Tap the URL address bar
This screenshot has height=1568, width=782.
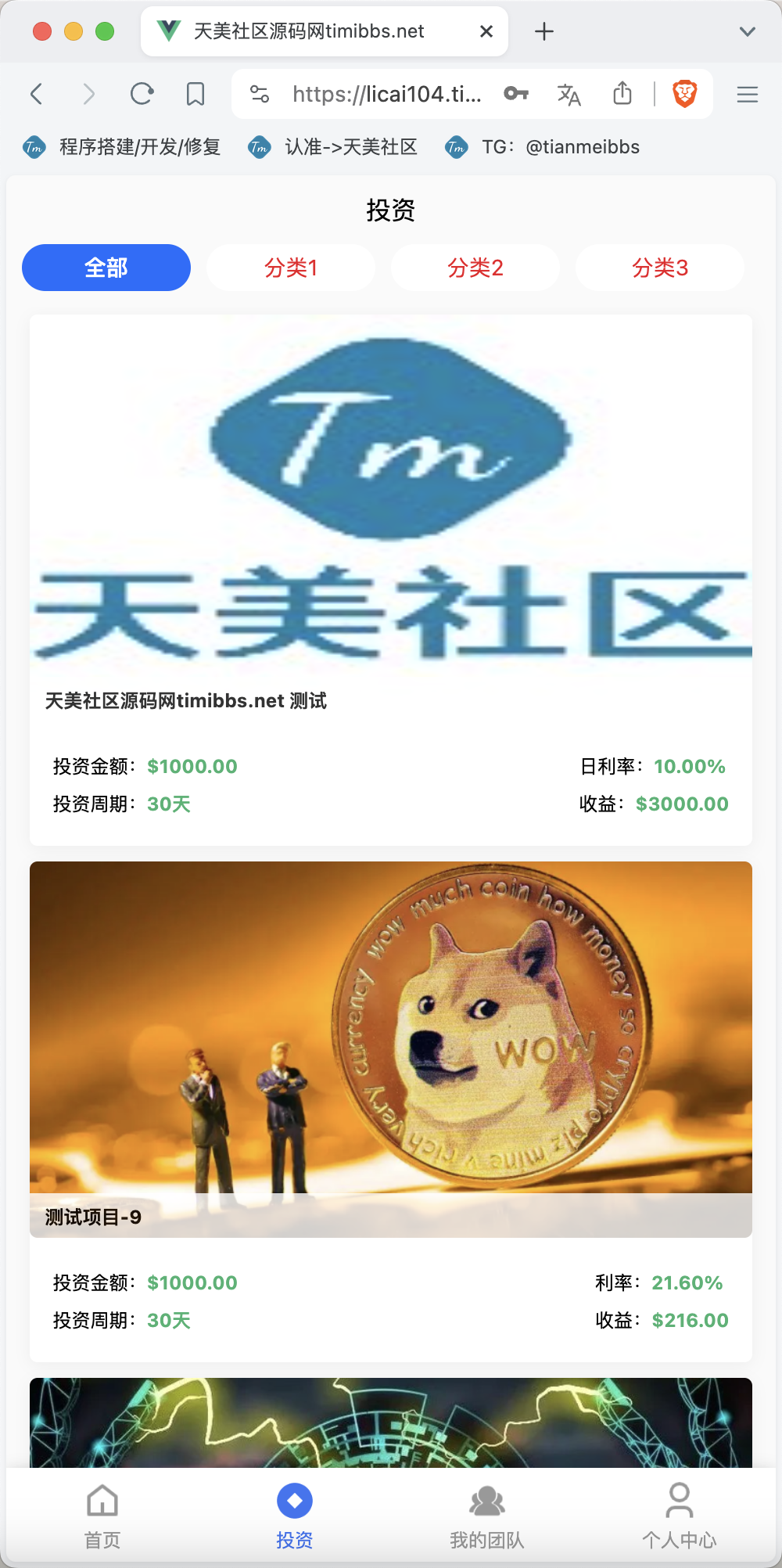click(x=386, y=94)
